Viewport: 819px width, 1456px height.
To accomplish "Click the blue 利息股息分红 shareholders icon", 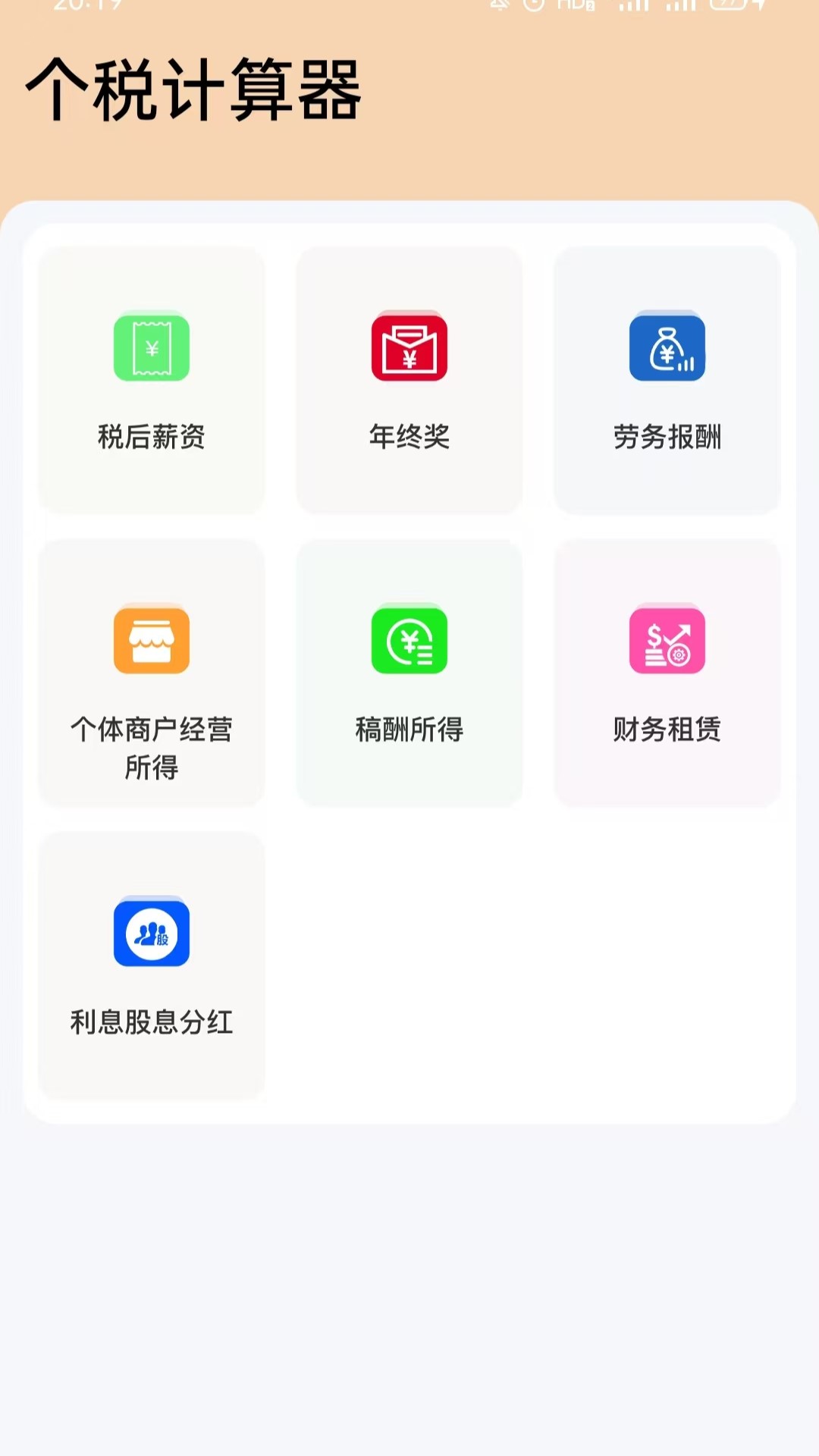I will 151,934.
